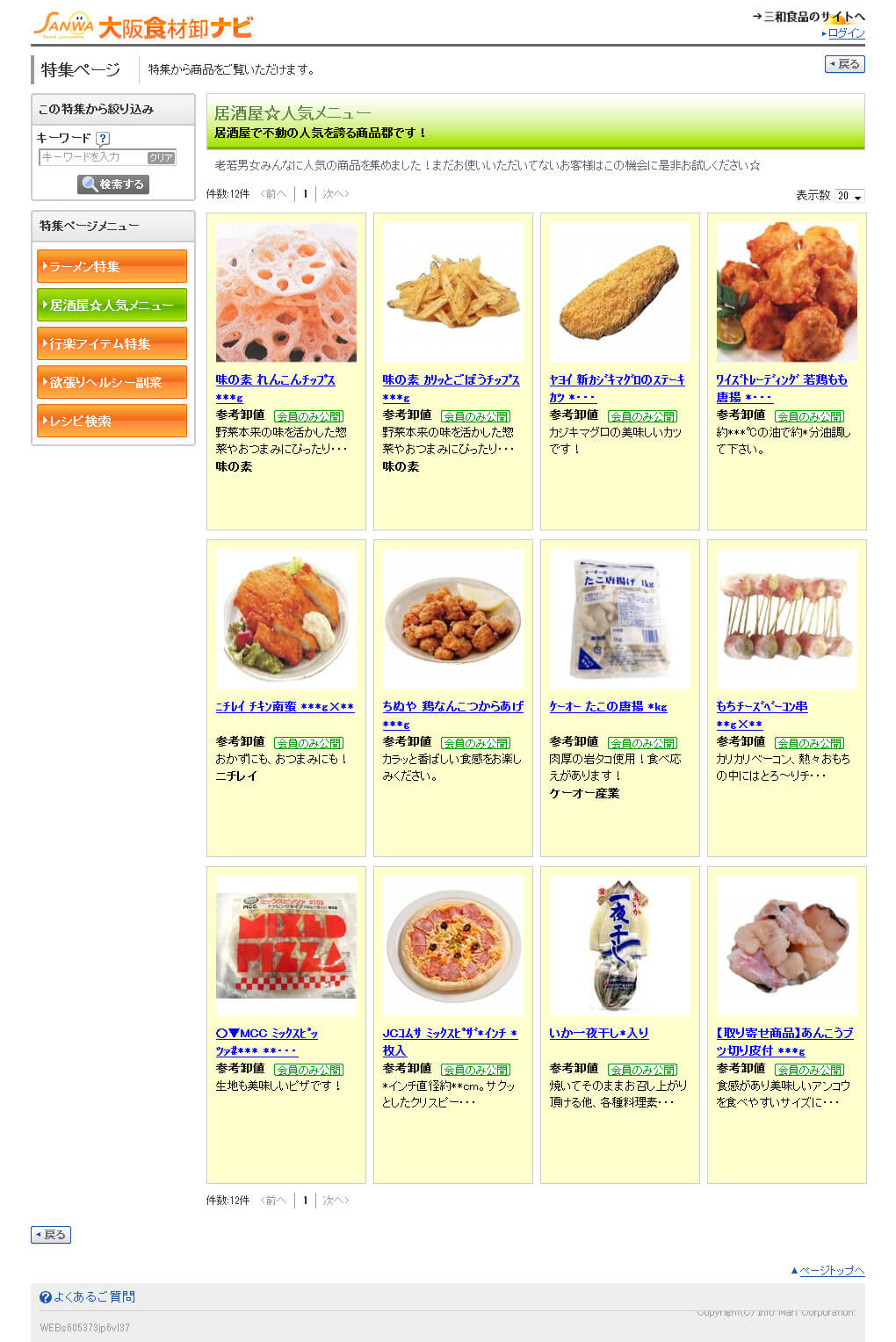Expand the 表示数 dropdown

click(849, 196)
